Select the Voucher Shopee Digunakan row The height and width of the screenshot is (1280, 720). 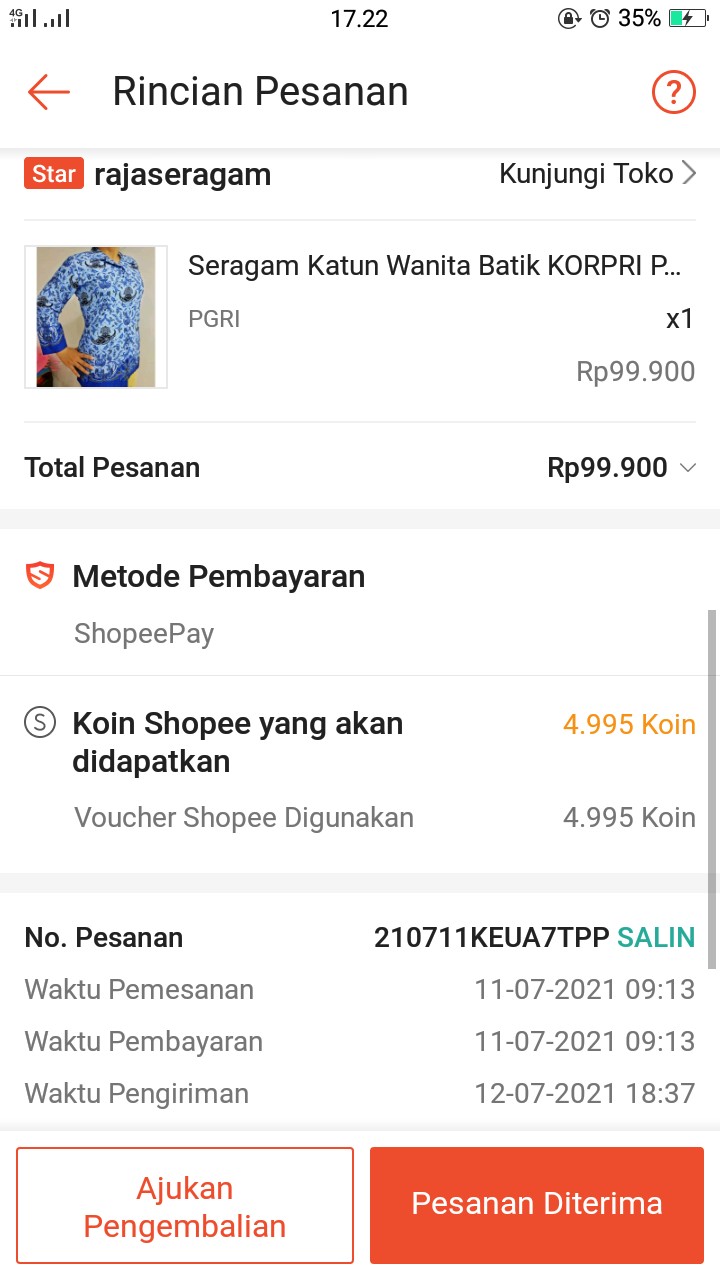(x=244, y=817)
